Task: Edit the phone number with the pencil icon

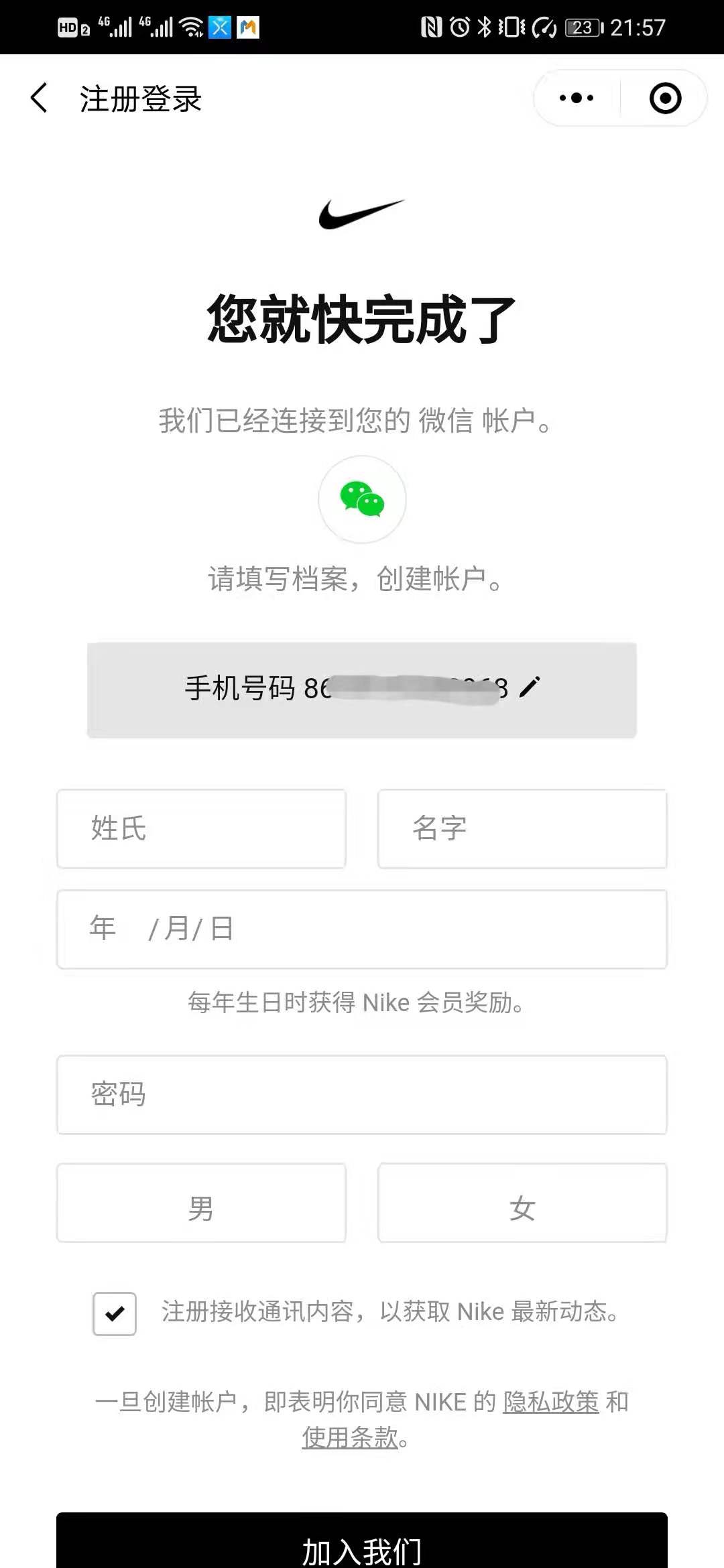Action: tap(530, 687)
